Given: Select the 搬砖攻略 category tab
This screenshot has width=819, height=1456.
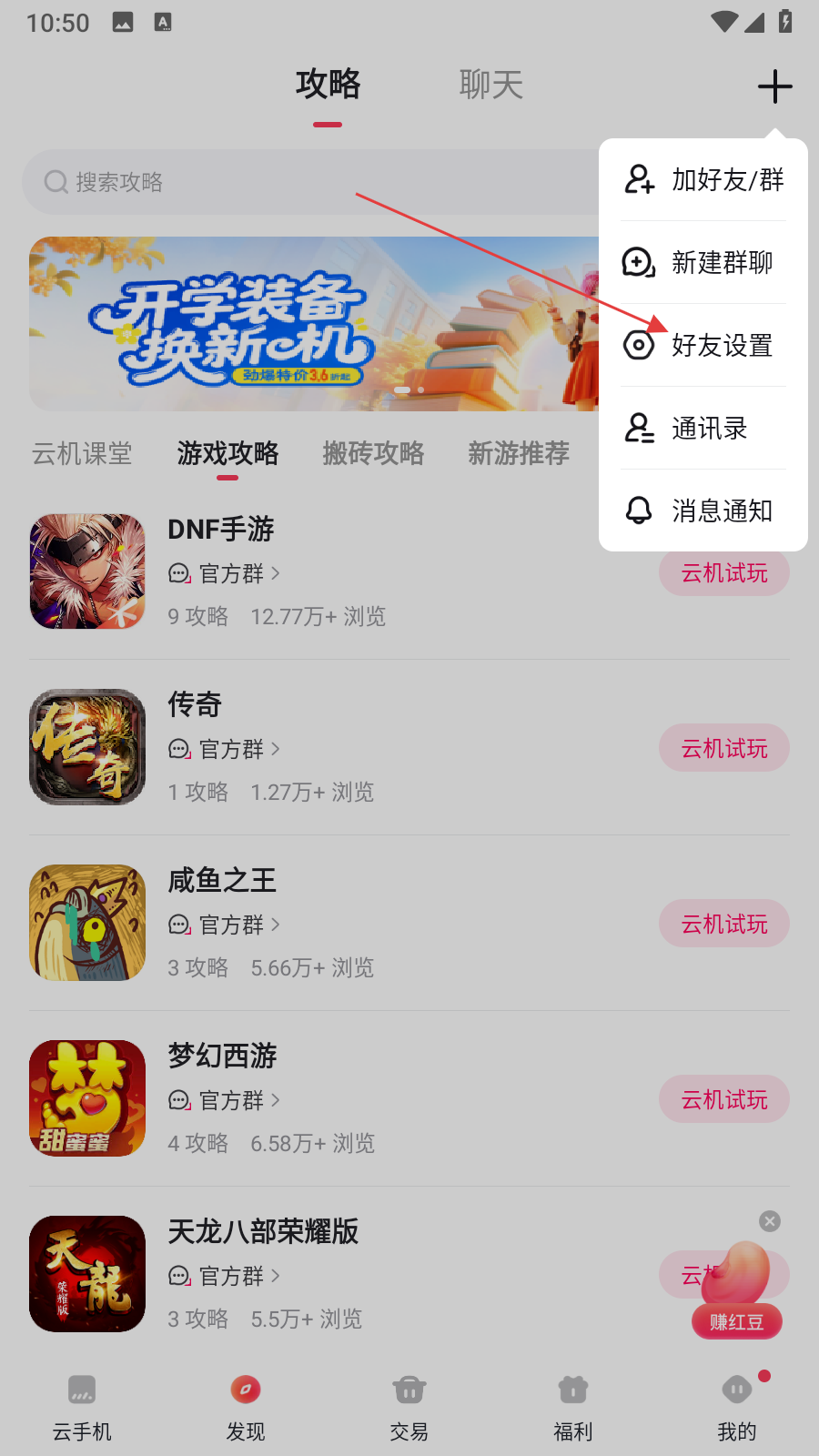Looking at the screenshot, I should tap(373, 453).
